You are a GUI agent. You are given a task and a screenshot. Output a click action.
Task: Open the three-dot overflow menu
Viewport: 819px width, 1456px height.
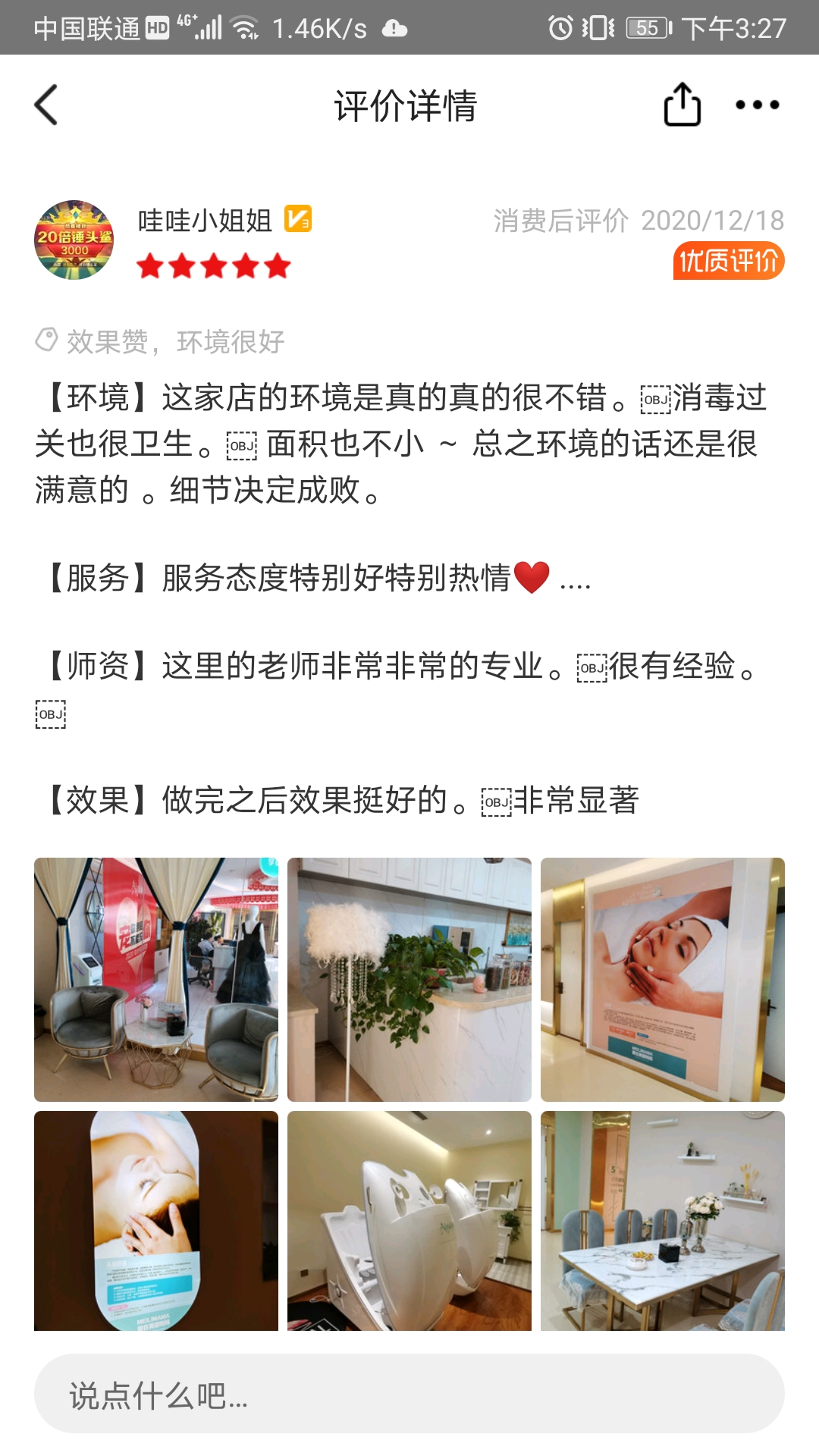point(757,105)
